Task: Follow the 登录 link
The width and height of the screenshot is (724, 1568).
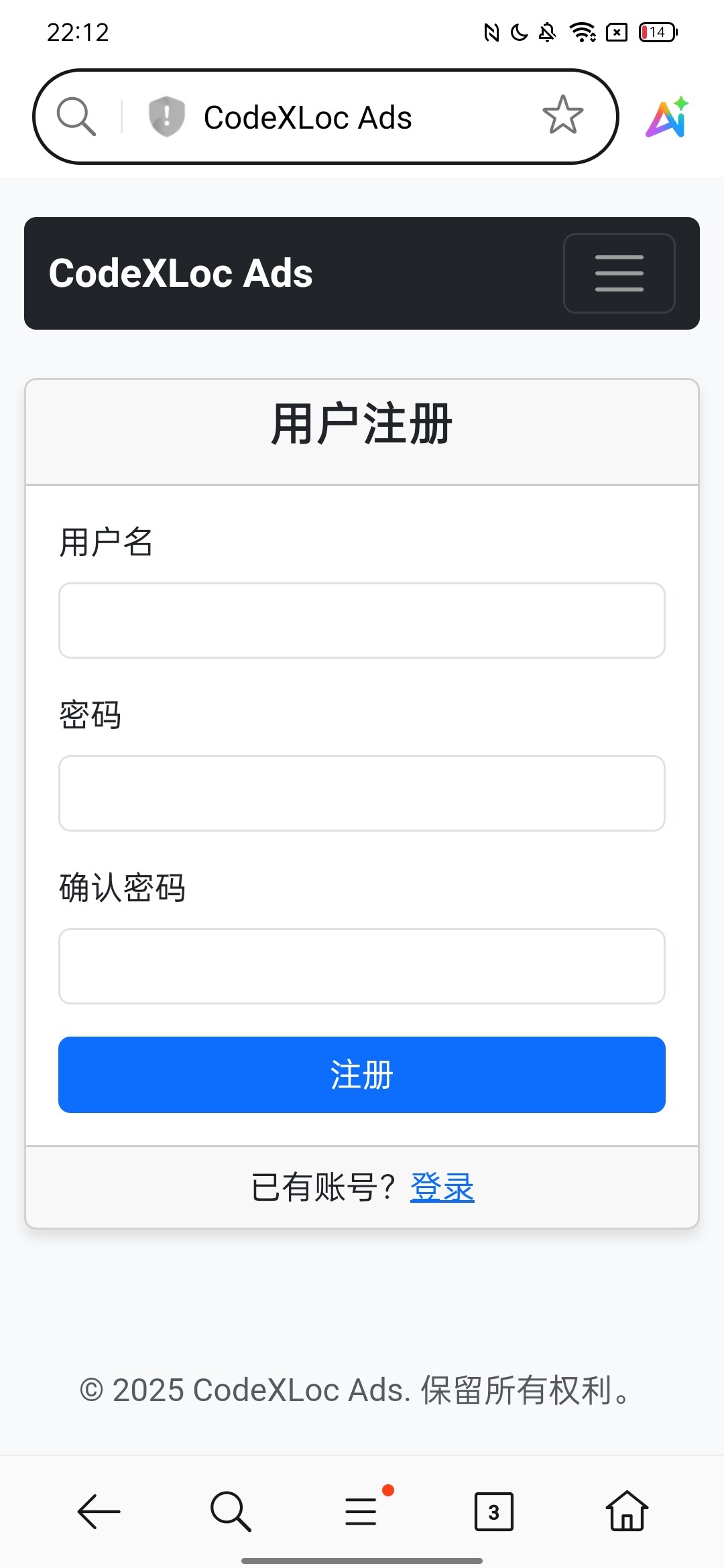Action: [442, 1187]
